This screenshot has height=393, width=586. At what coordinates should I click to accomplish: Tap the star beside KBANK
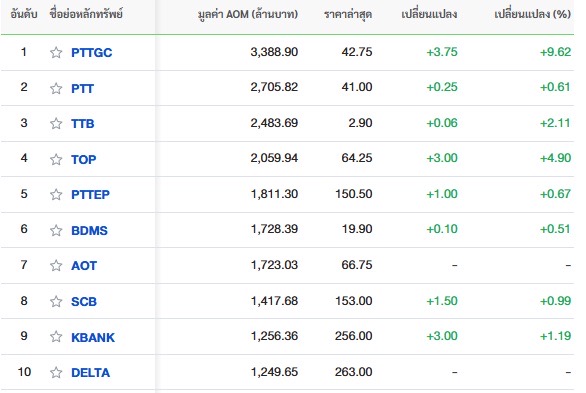click(56, 337)
